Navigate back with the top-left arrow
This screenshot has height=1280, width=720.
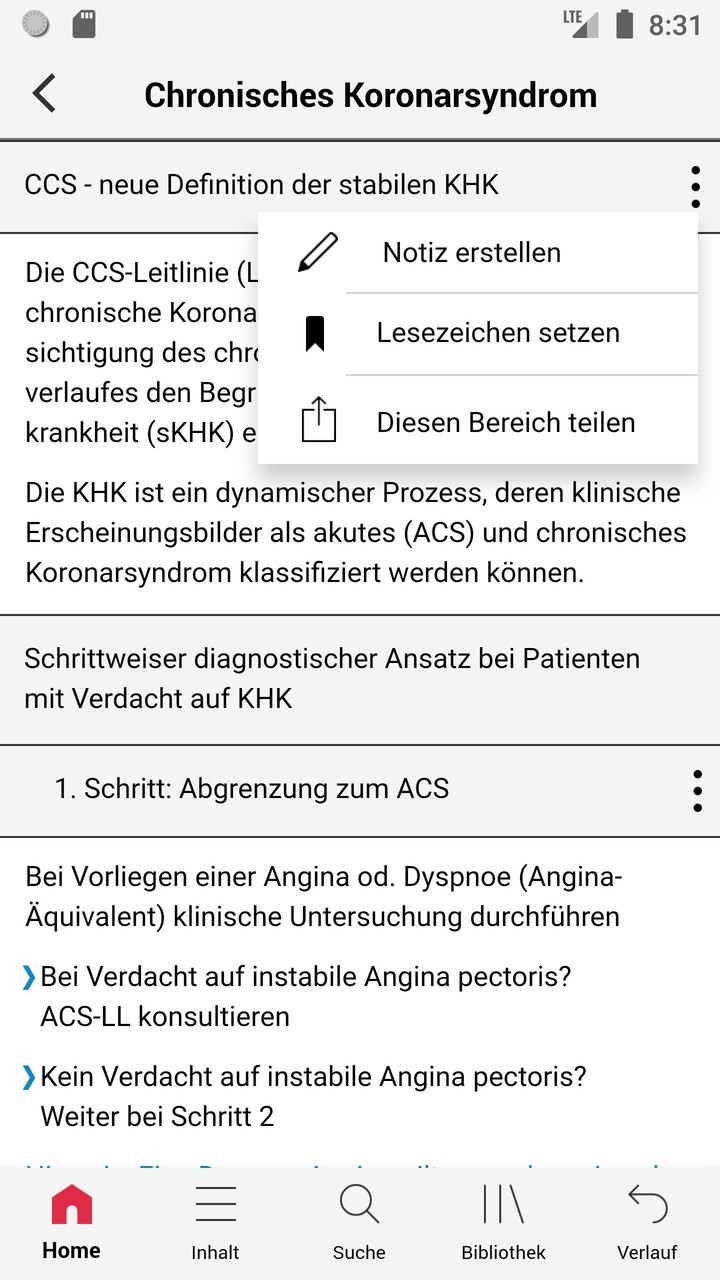(x=43, y=93)
